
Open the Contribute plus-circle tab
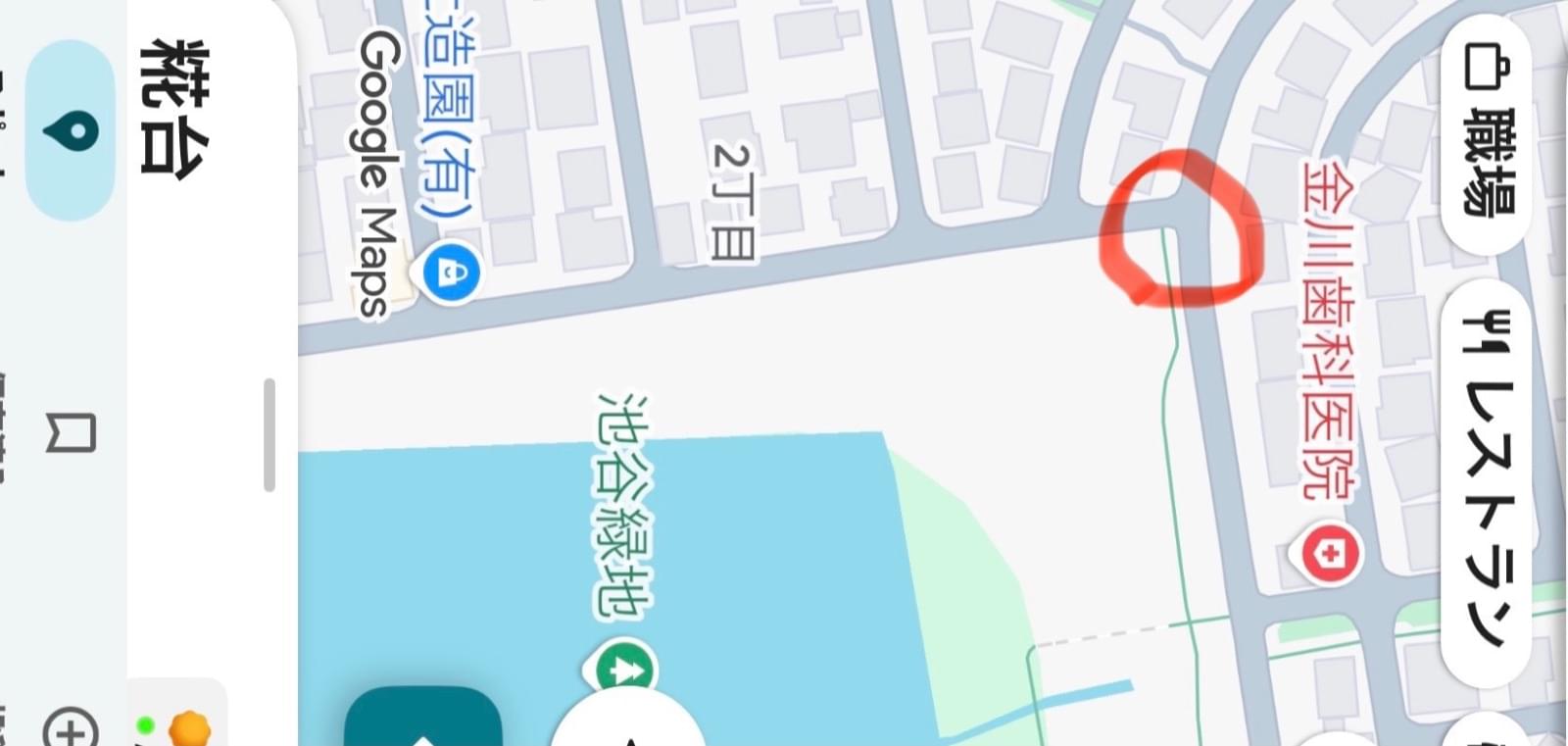tap(71, 728)
